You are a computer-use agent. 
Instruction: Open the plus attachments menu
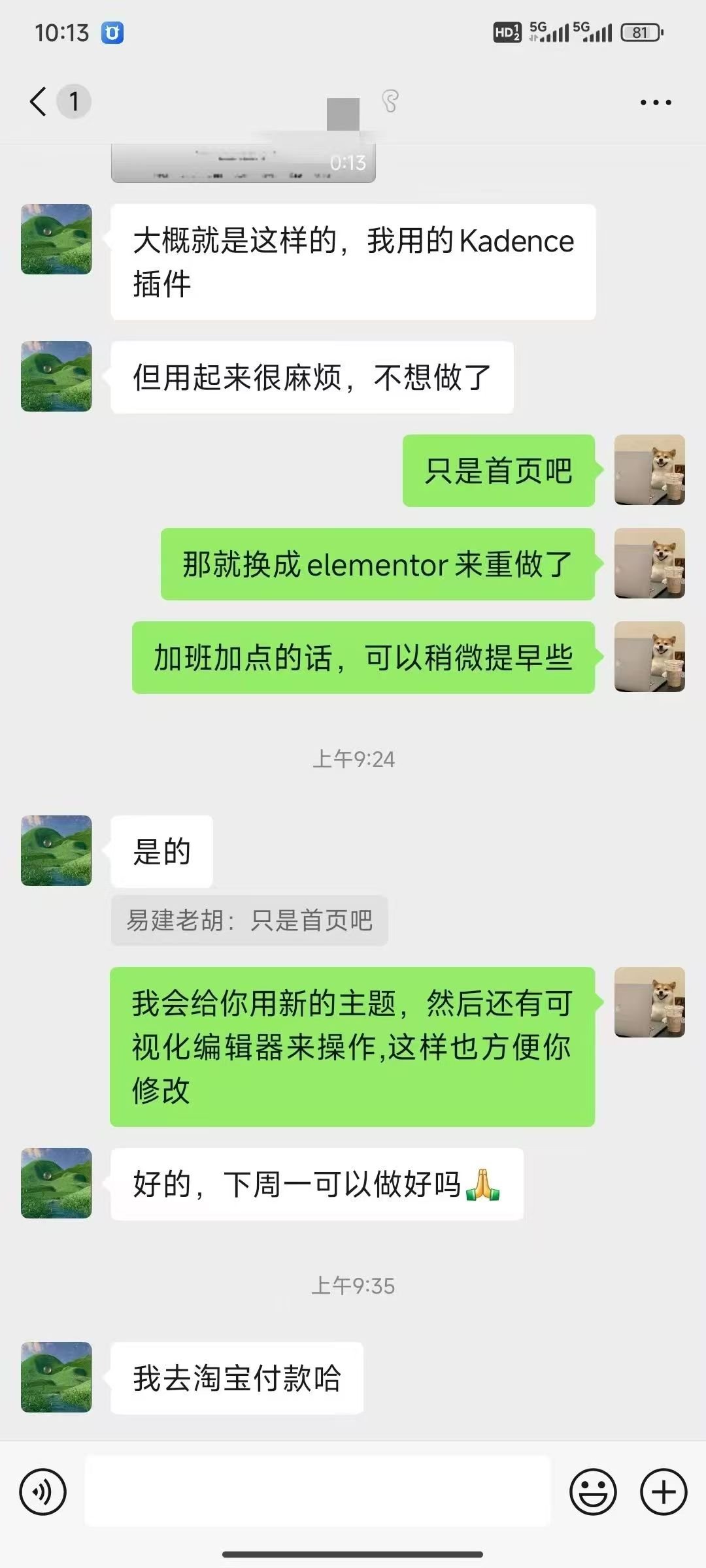coord(663,1492)
